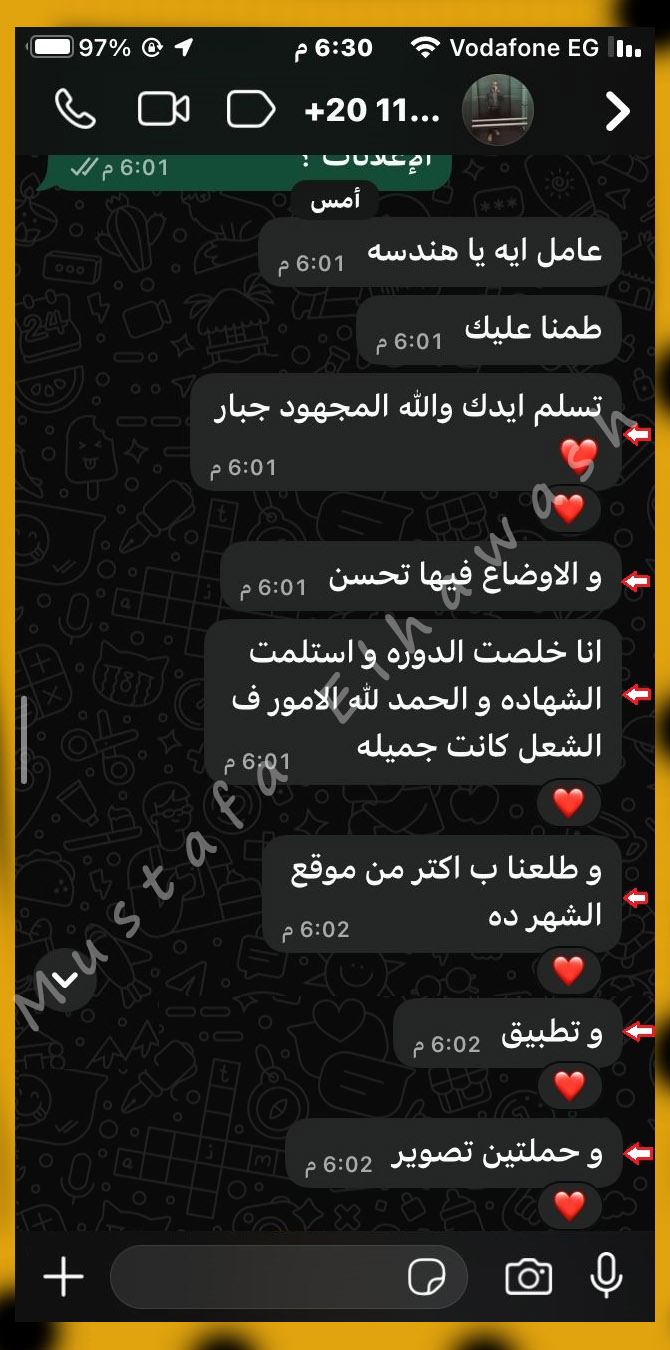Open the camera to send a photo

tap(528, 1277)
